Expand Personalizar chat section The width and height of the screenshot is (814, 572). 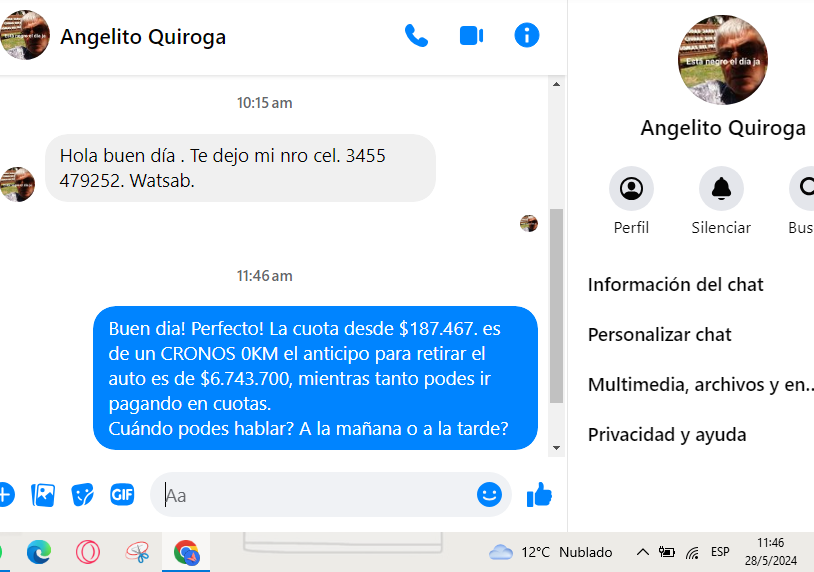pos(660,335)
